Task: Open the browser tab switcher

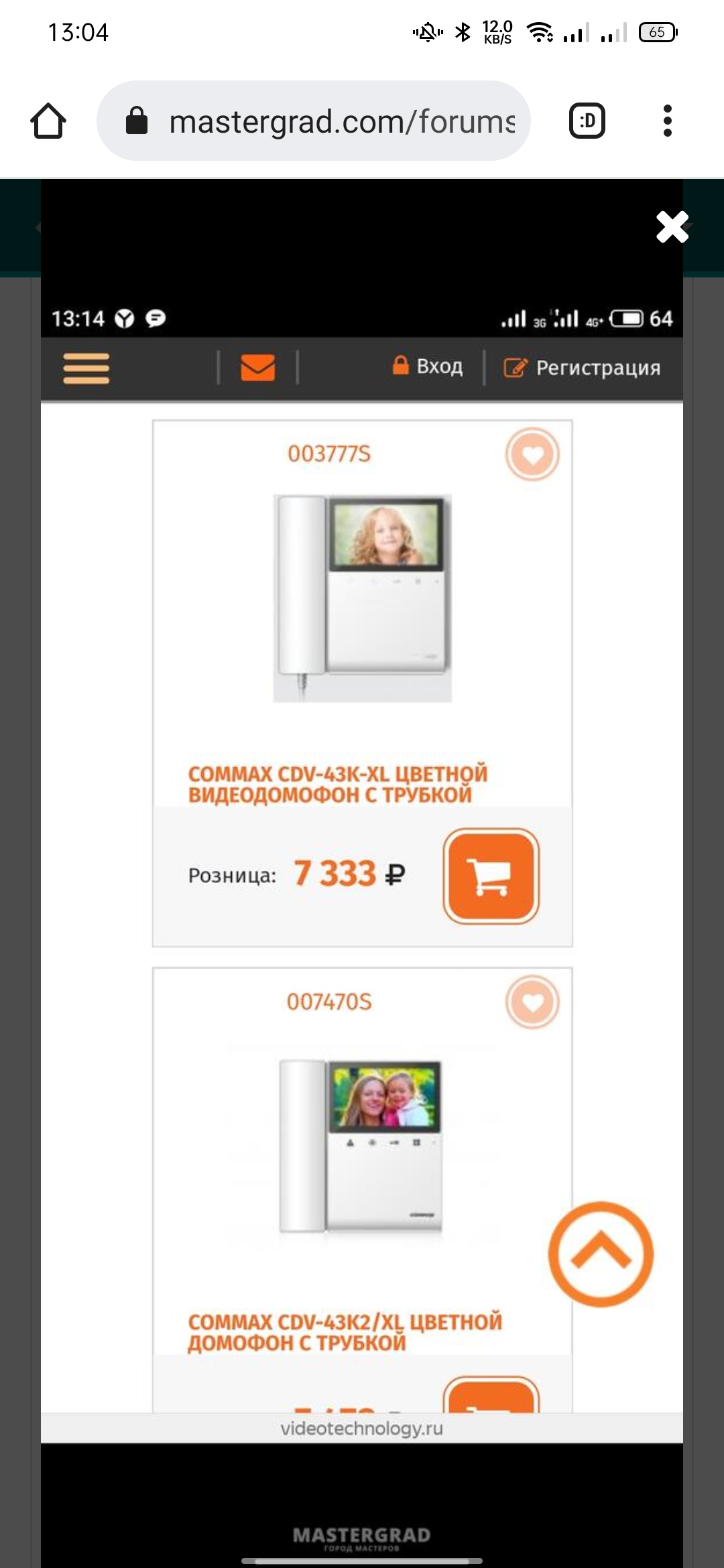Action: coord(587,121)
